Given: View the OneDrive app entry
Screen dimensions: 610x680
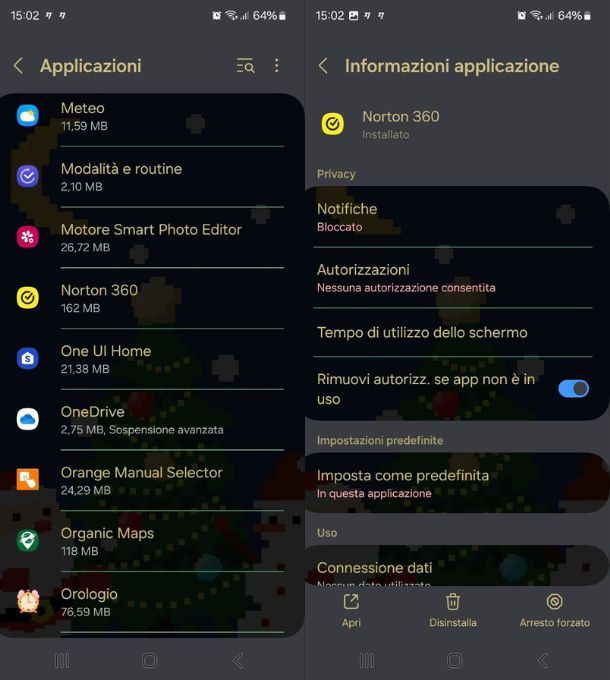Looking at the screenshot, I should [150, 420].
